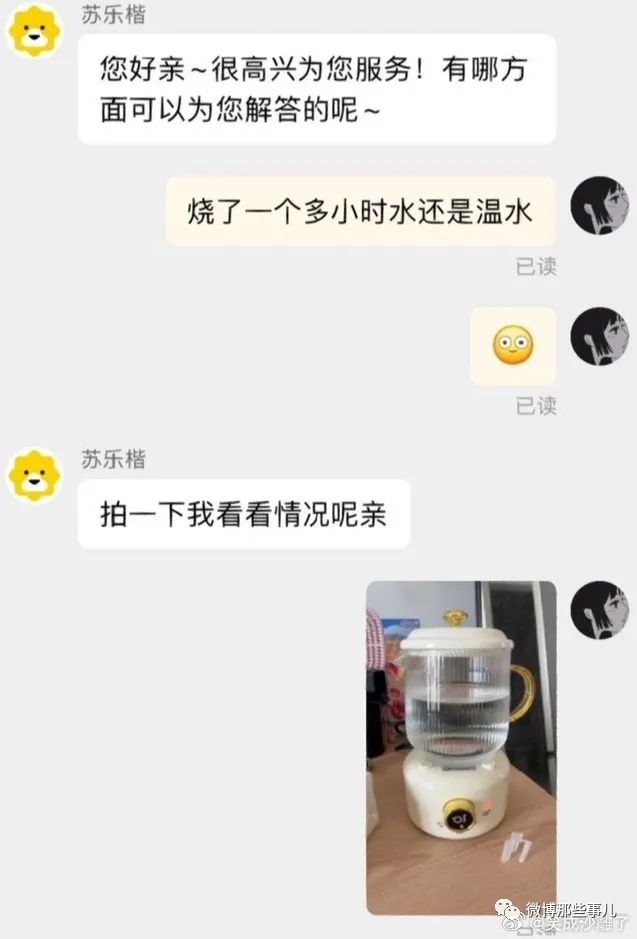Open the kettle photo sent in chat
This screenshot has width=637, height=939.
pyautogui.click(x=461, y=747)
